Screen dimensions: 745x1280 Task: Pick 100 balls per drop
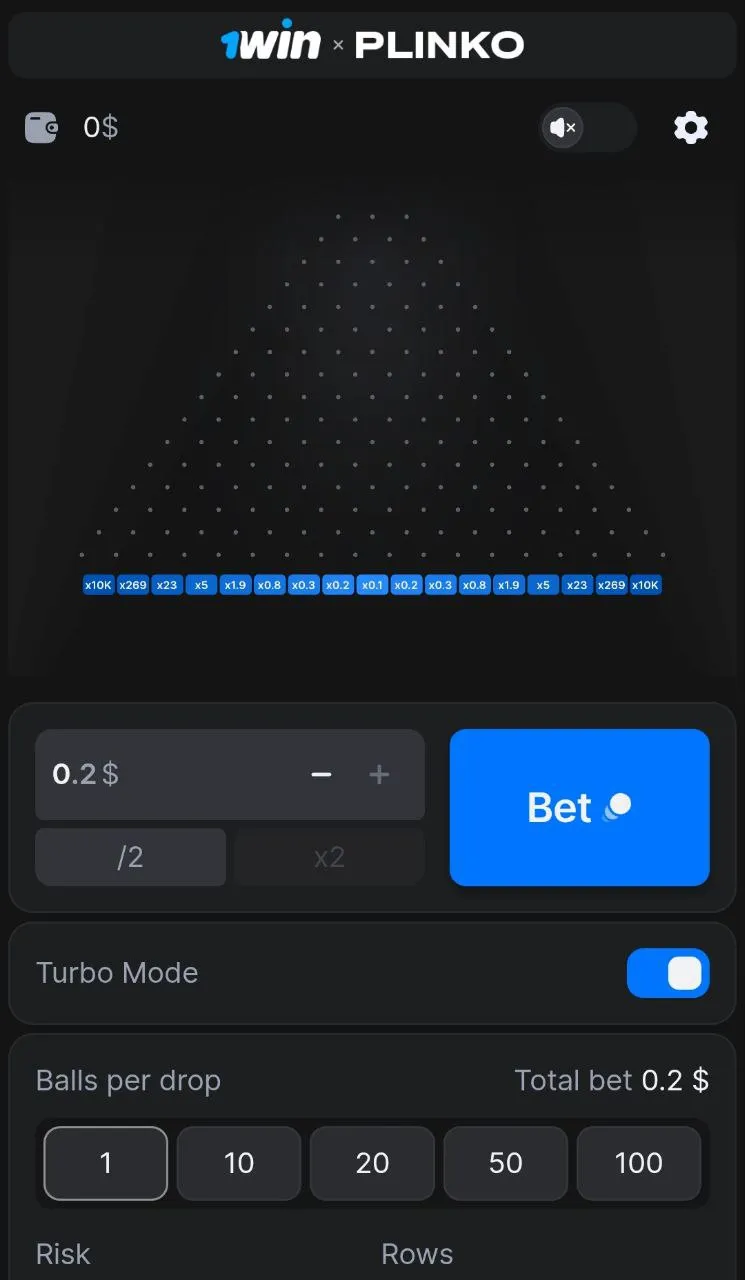tap(639, 1163)
